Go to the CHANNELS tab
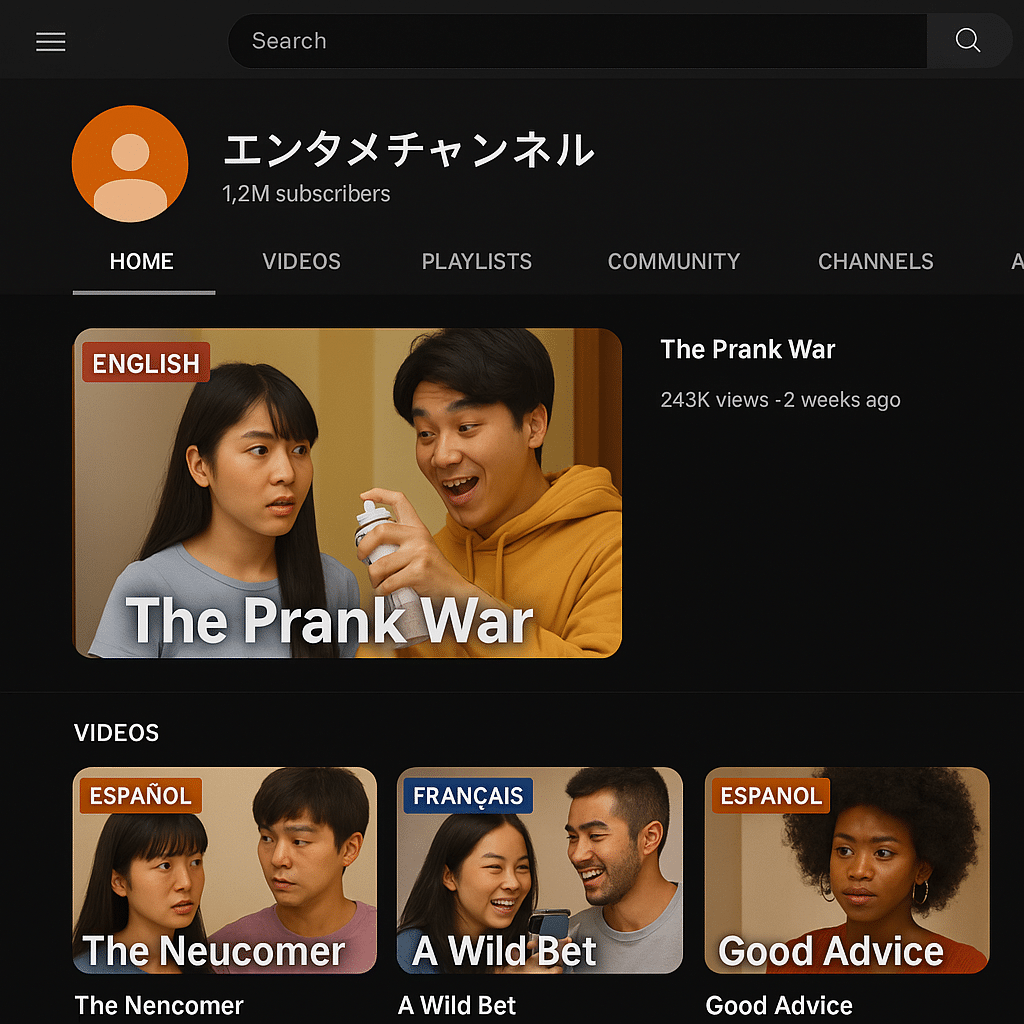 (x=875, y=262)
